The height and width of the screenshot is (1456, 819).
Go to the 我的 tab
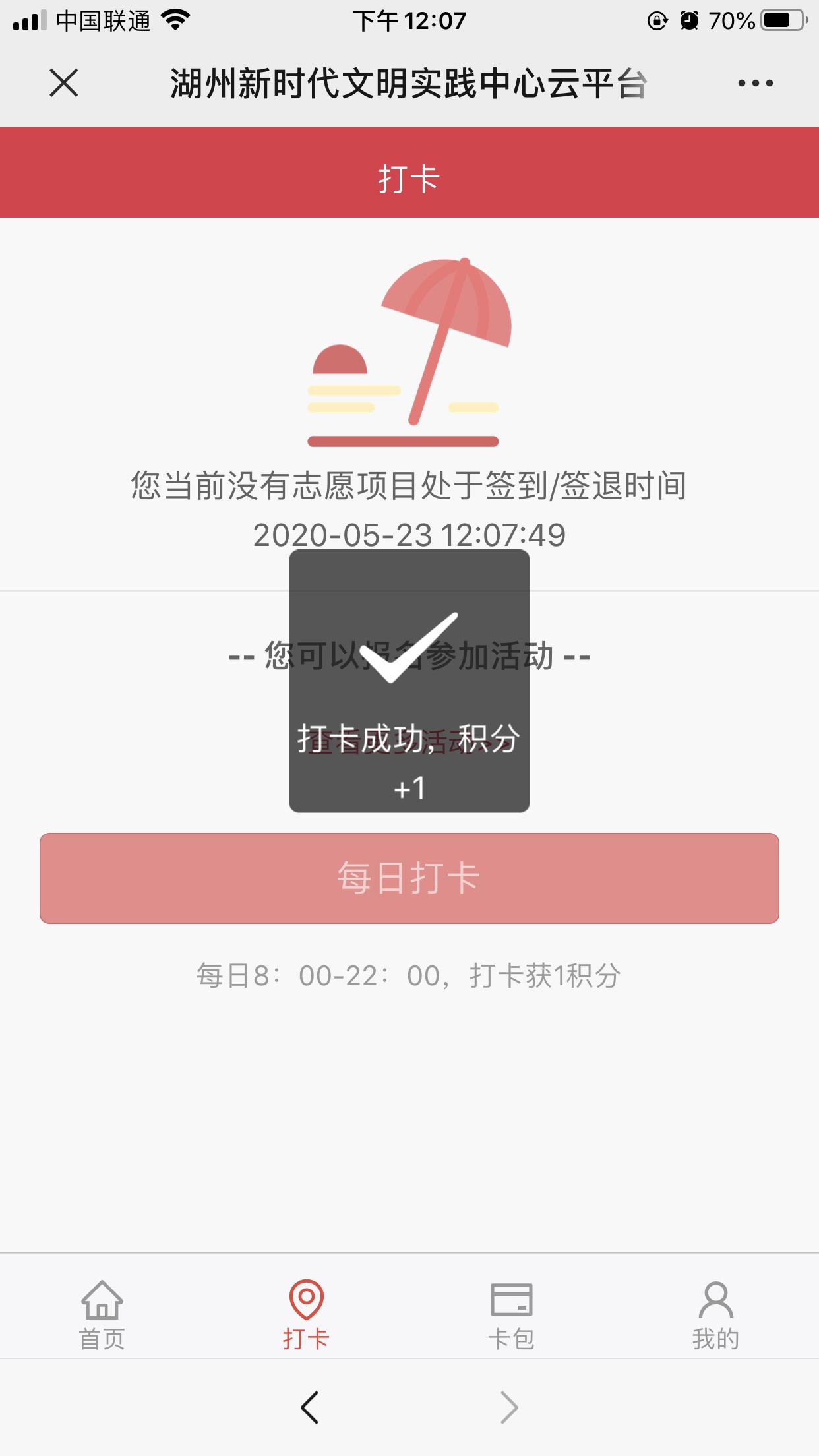coord(715,1314)
